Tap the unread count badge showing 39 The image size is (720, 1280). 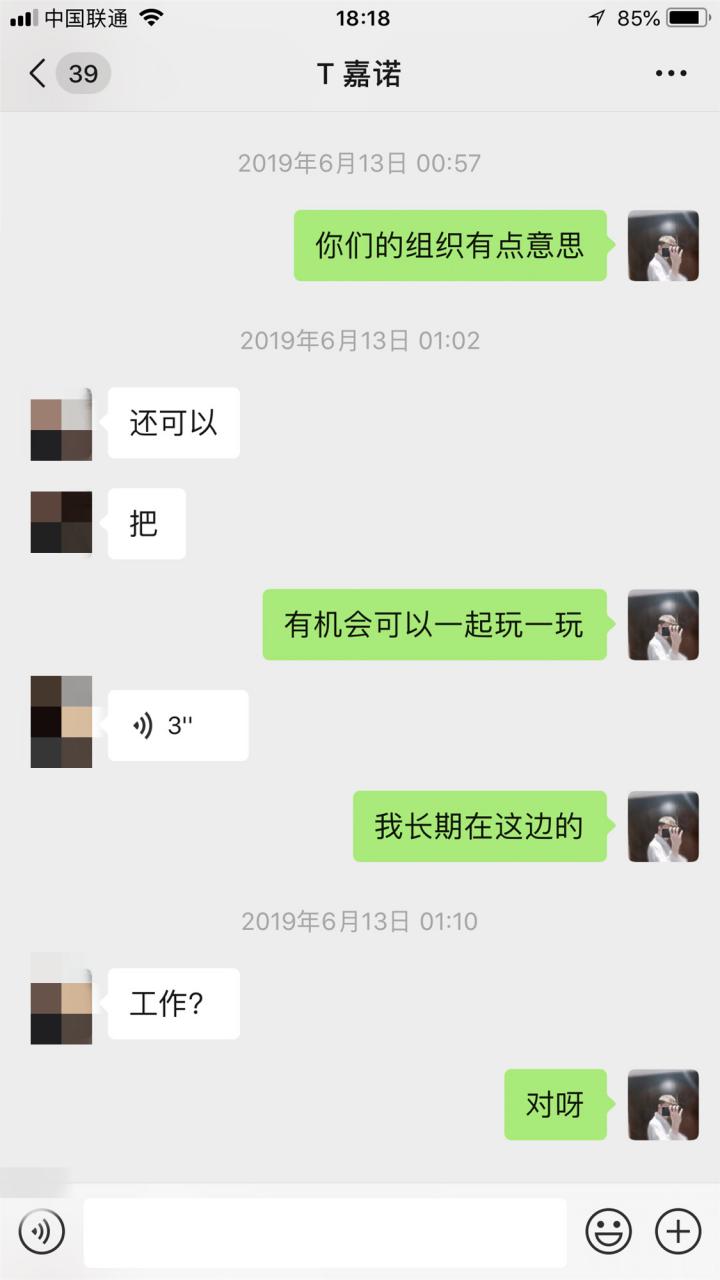[x=82, y=73]
